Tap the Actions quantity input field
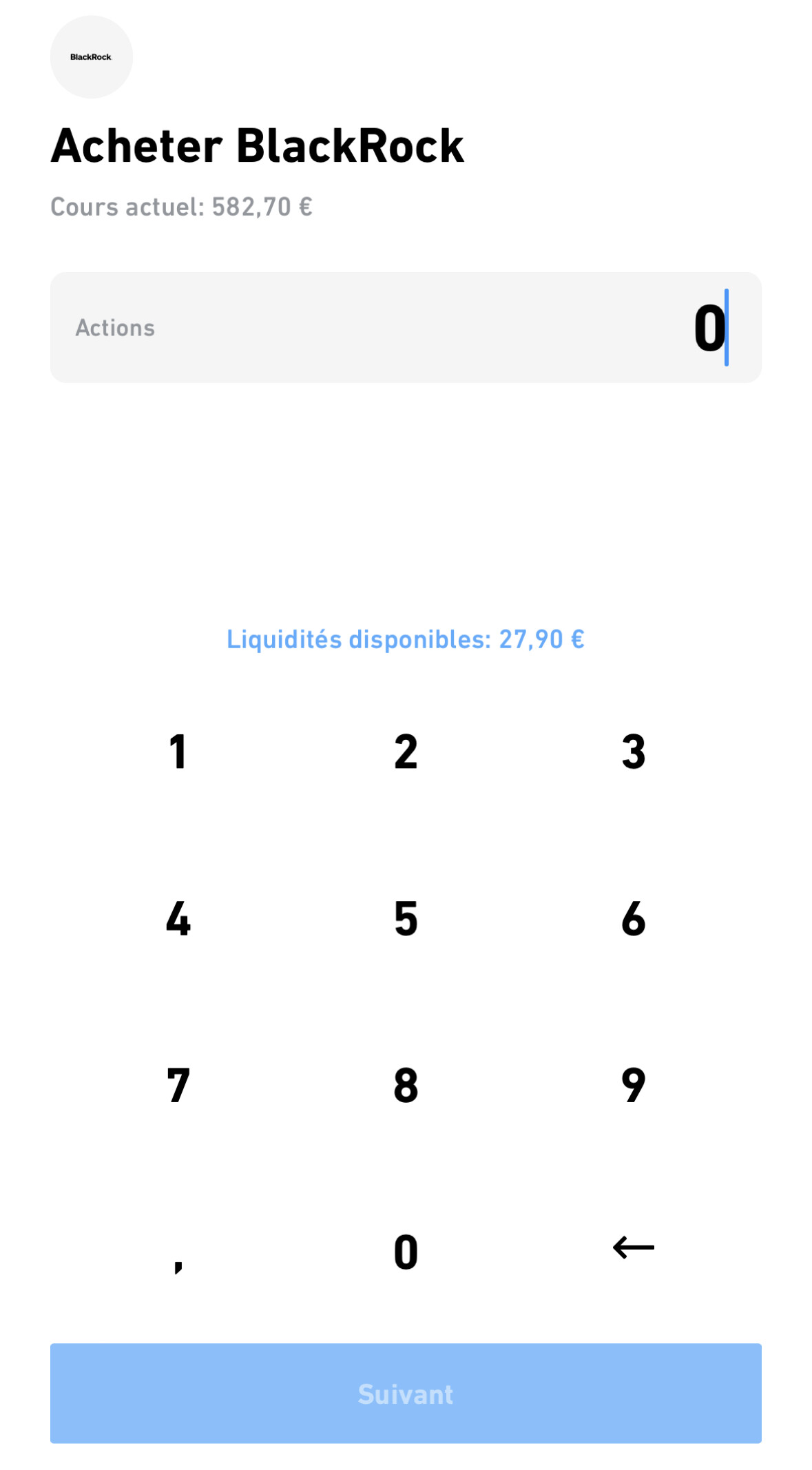This screenshot has width=812, height=1470. pyautogui.click(x=406, y=327)
